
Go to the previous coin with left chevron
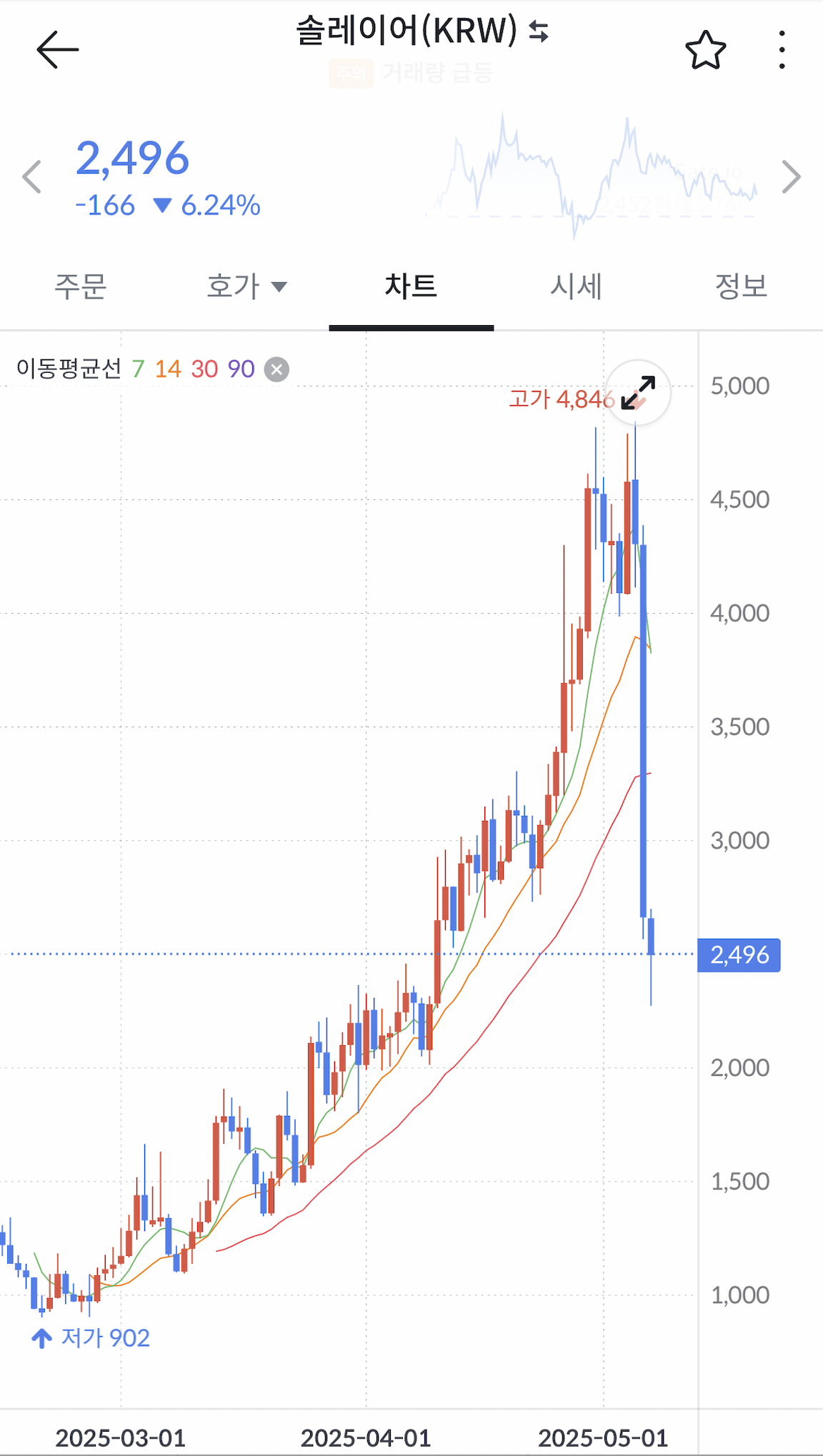coord(31,177)
